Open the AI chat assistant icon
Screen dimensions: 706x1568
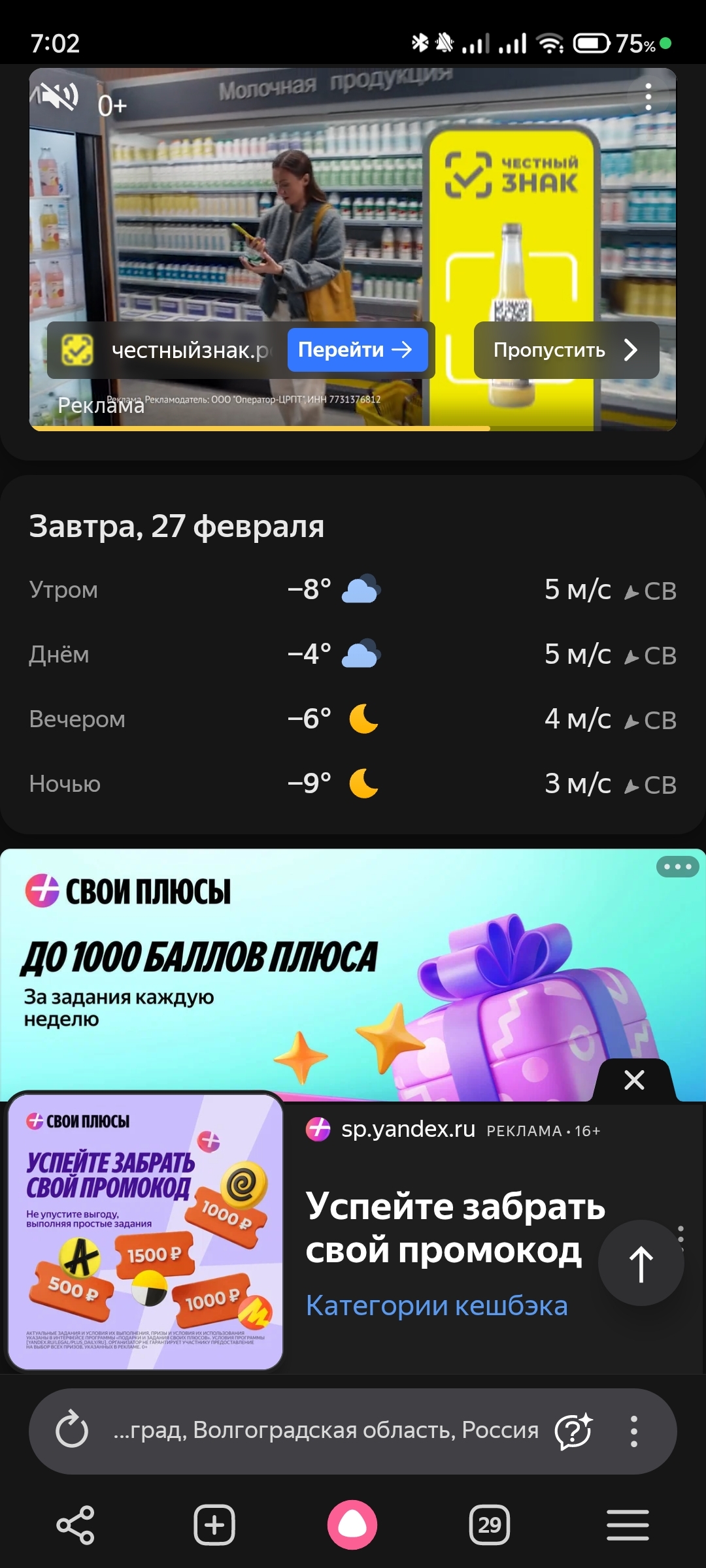coord(573,1430)
